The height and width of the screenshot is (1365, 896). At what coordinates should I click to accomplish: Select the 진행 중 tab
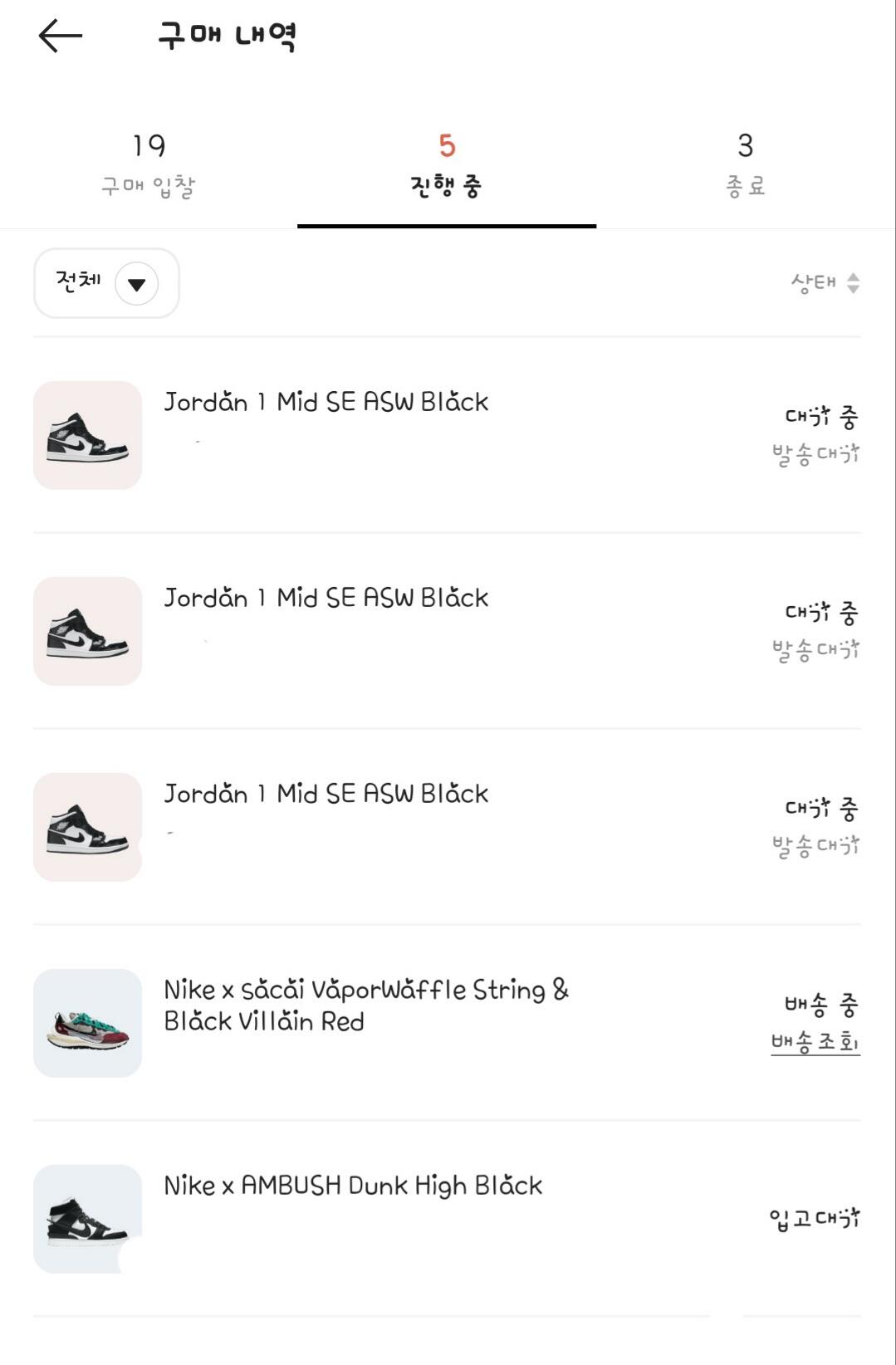click(447, 165)
